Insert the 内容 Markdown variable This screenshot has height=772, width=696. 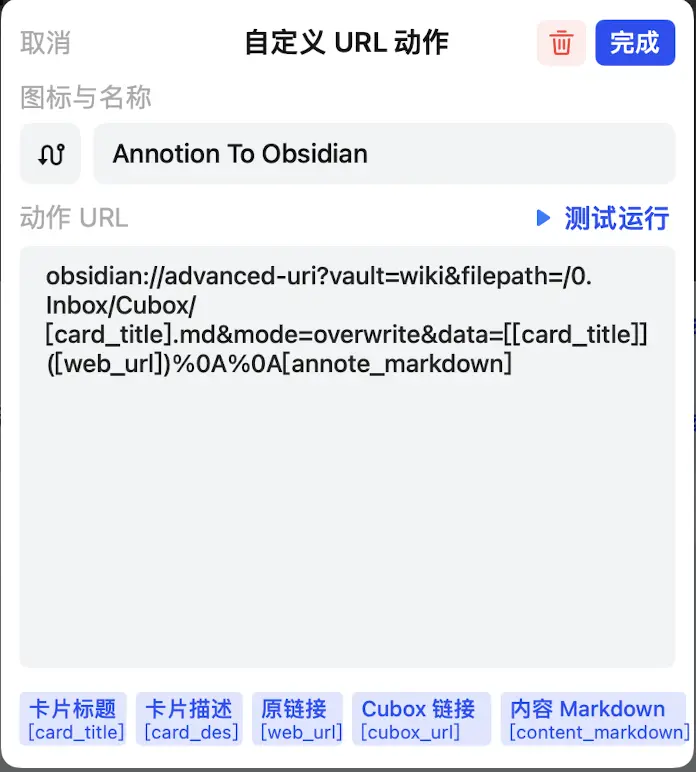593,719
